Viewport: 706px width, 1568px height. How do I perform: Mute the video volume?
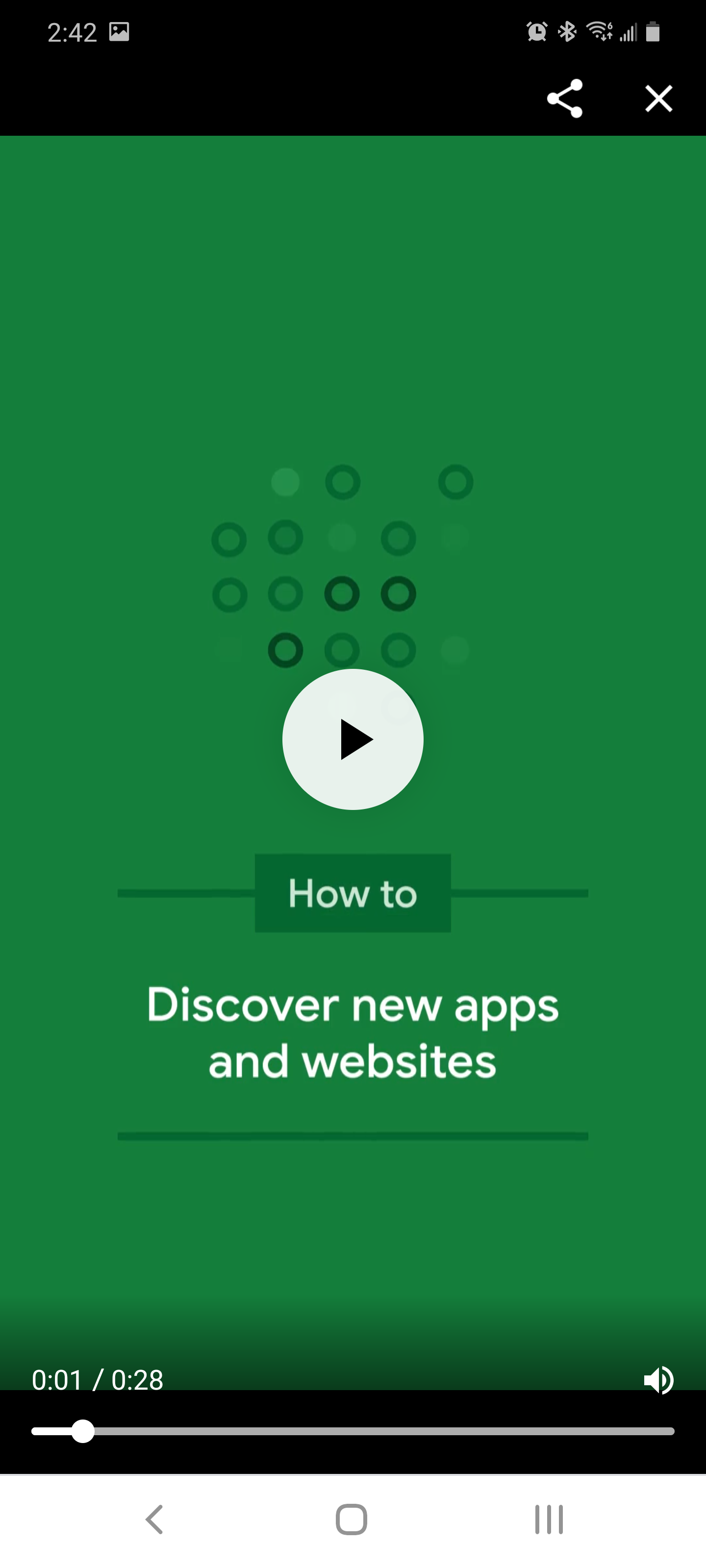point(660,1380)
